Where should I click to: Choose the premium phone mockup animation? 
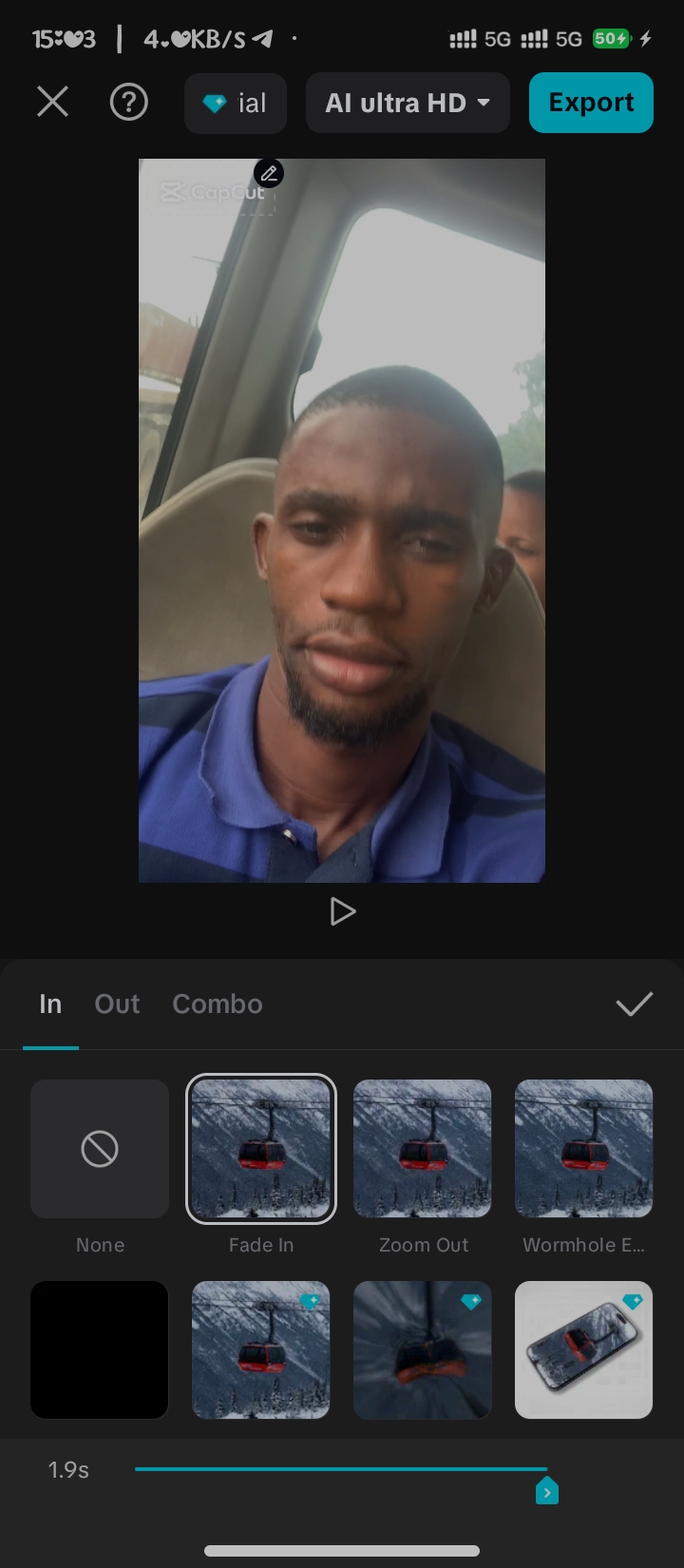pyautogui.click(x=583, y=1349)
